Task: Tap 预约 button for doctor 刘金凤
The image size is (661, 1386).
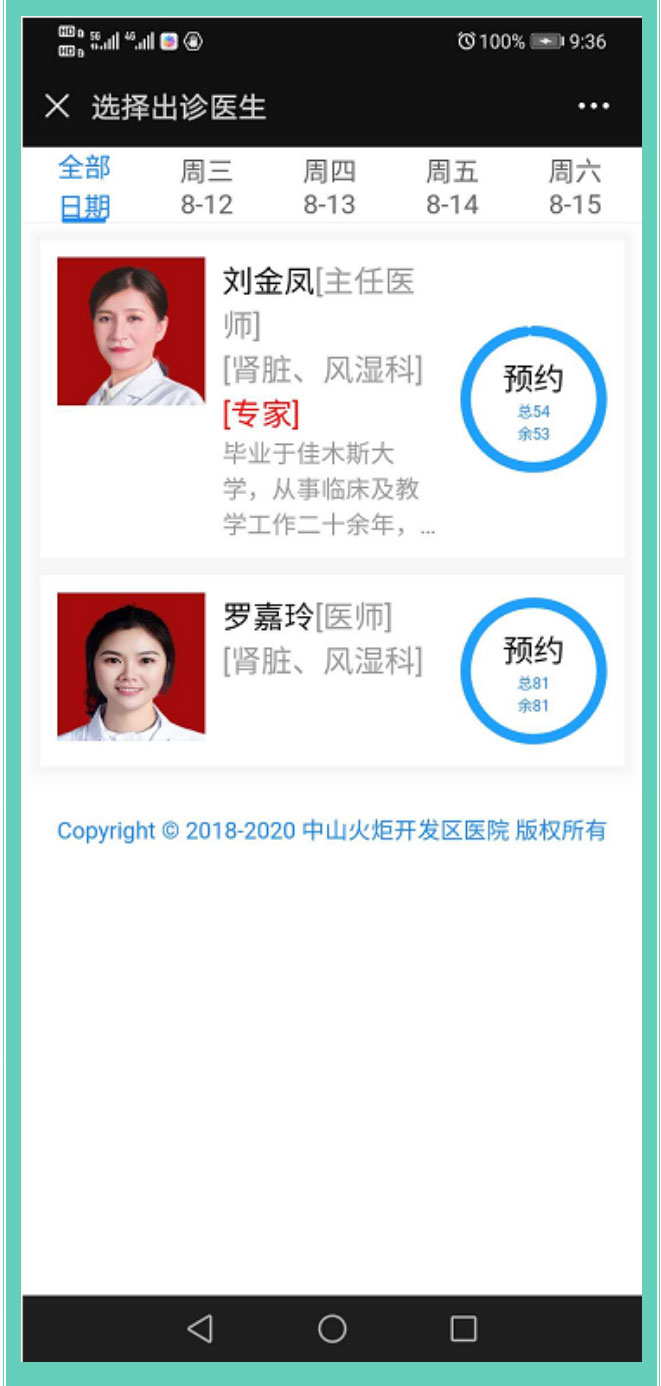Action: click(x=533, y=398)
